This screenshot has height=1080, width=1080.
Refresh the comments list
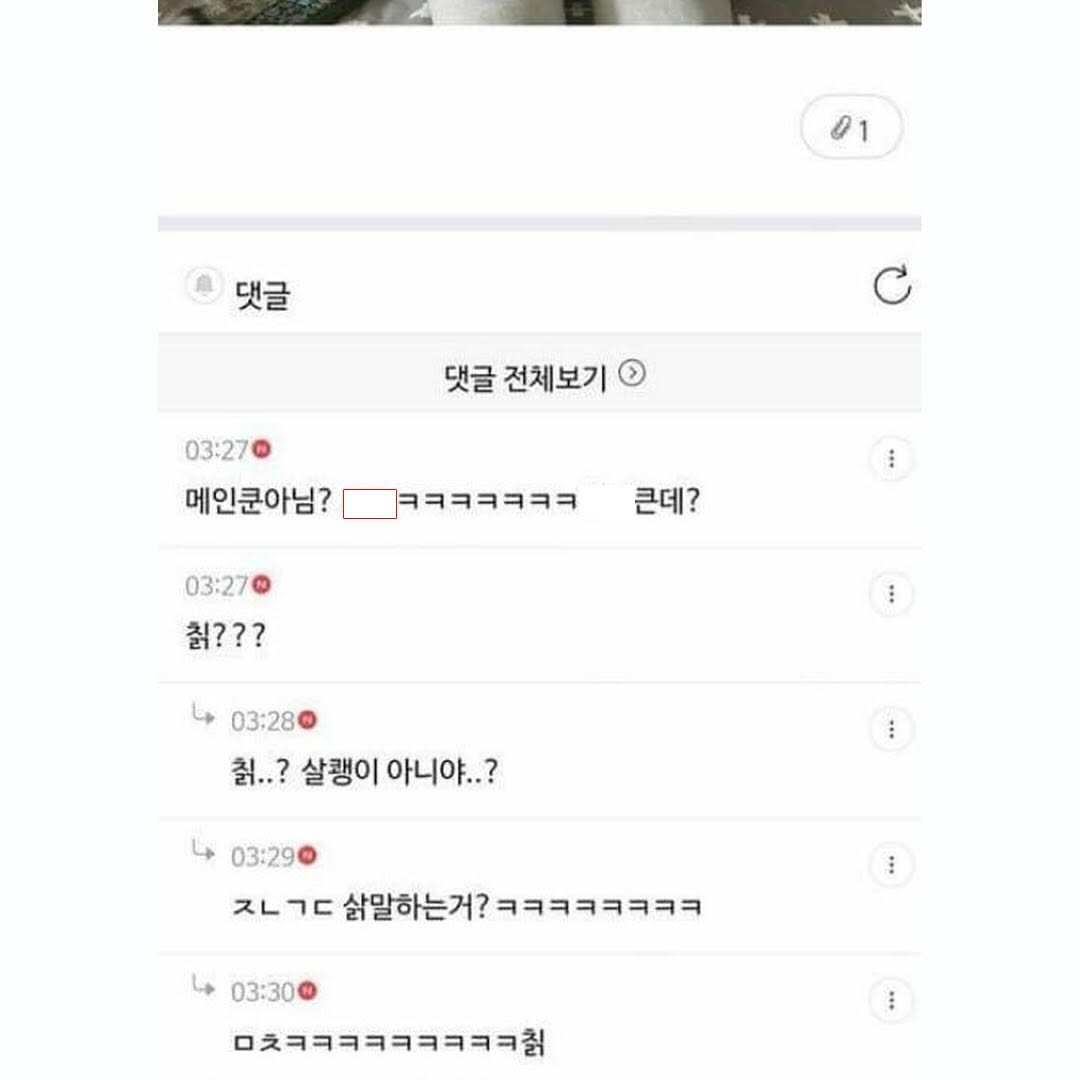point(891,286)
